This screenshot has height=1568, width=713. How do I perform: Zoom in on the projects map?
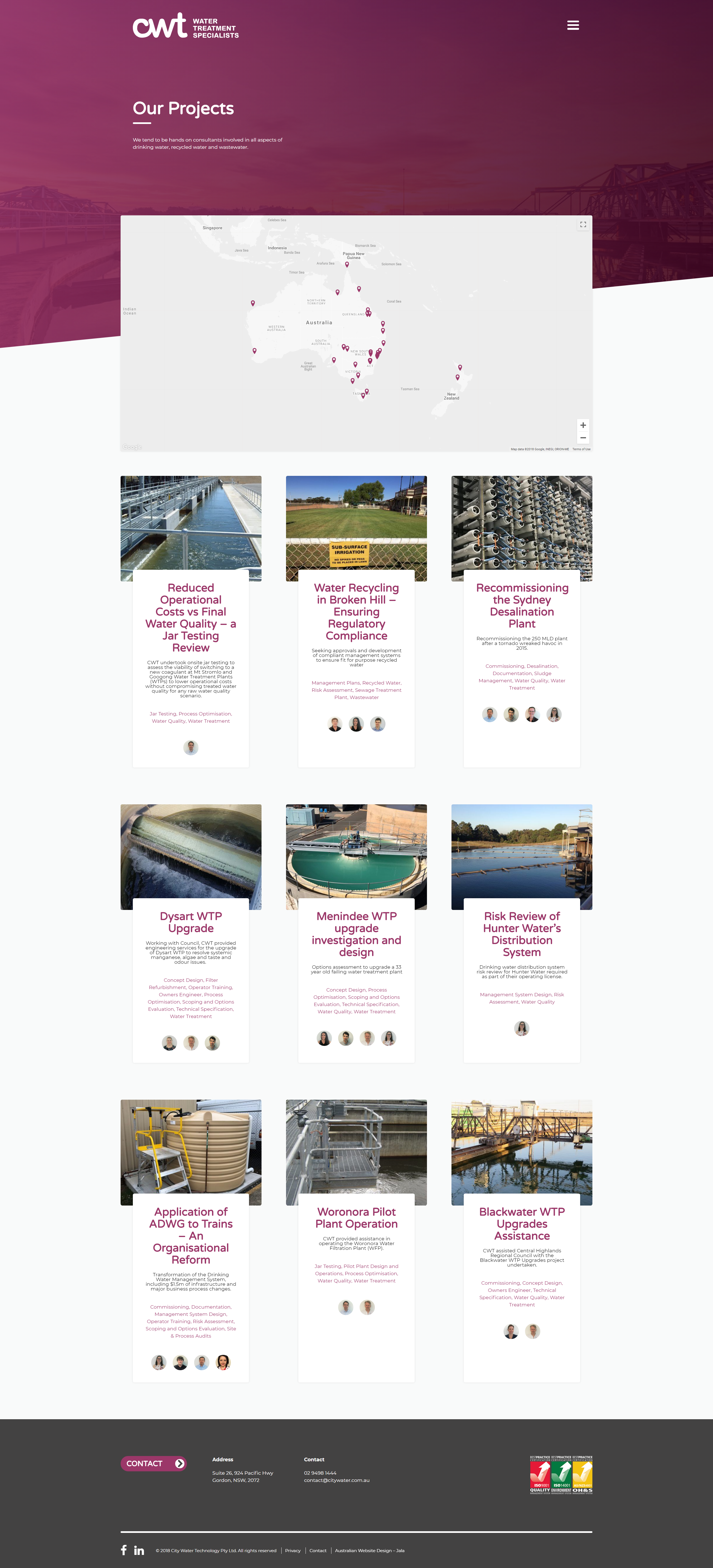(x=583, y=425)
